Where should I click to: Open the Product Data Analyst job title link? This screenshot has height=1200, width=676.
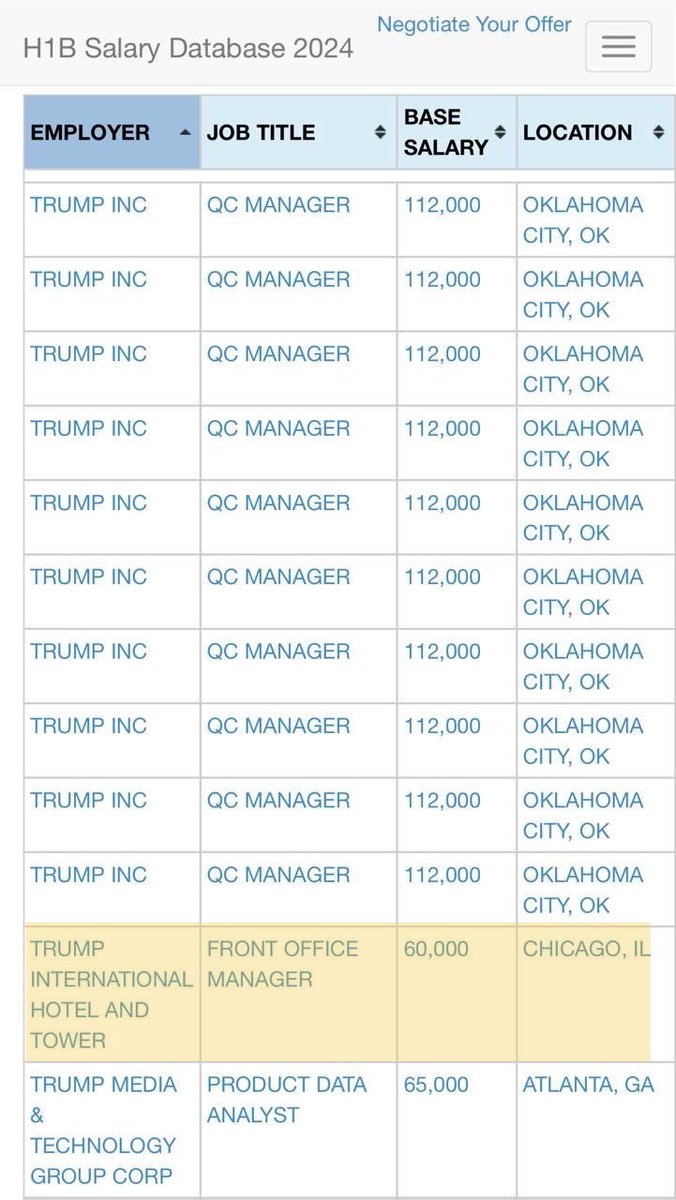click(x=286, y=1099)
